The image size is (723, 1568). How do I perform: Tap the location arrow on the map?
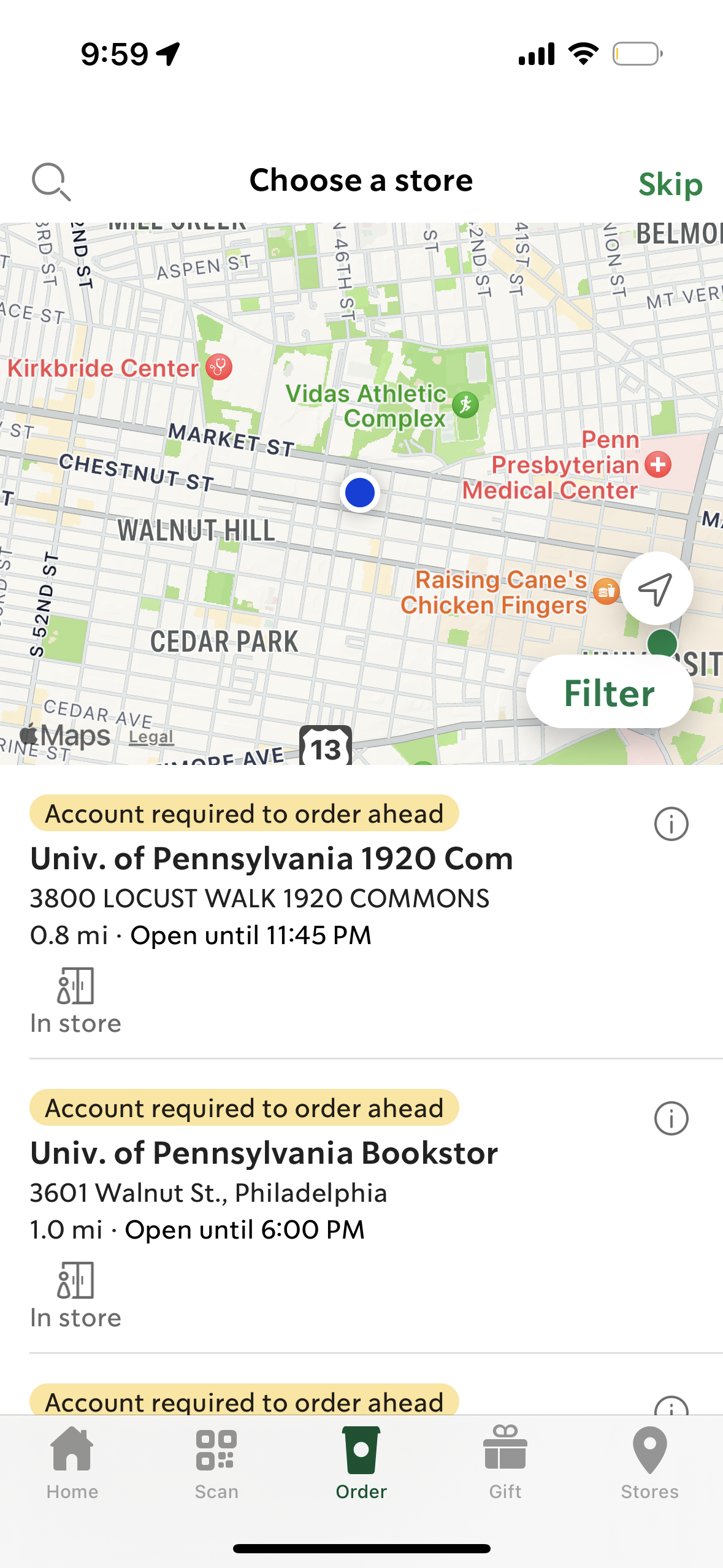656,588
